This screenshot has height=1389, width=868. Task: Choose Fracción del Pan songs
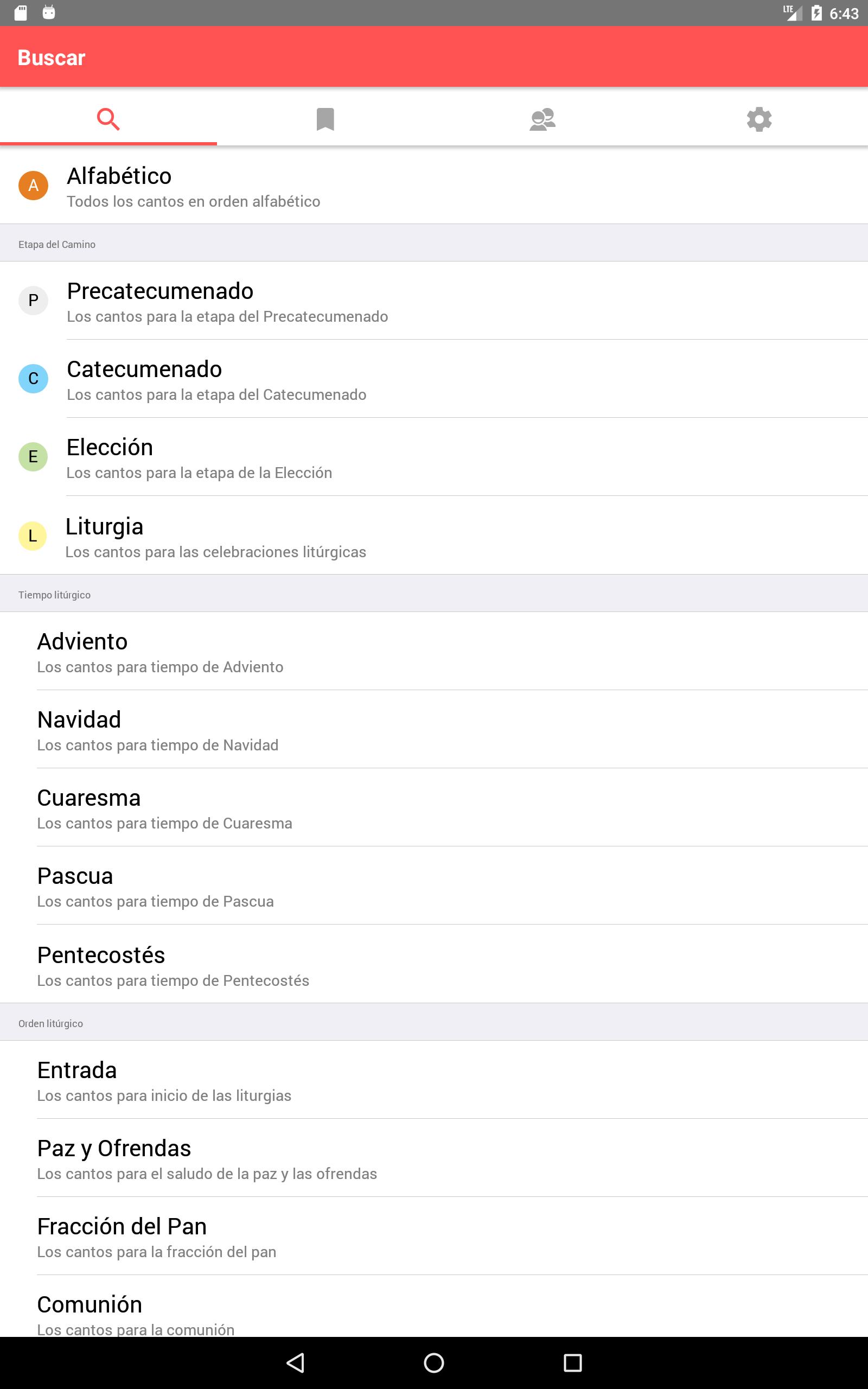(434, 1236)
